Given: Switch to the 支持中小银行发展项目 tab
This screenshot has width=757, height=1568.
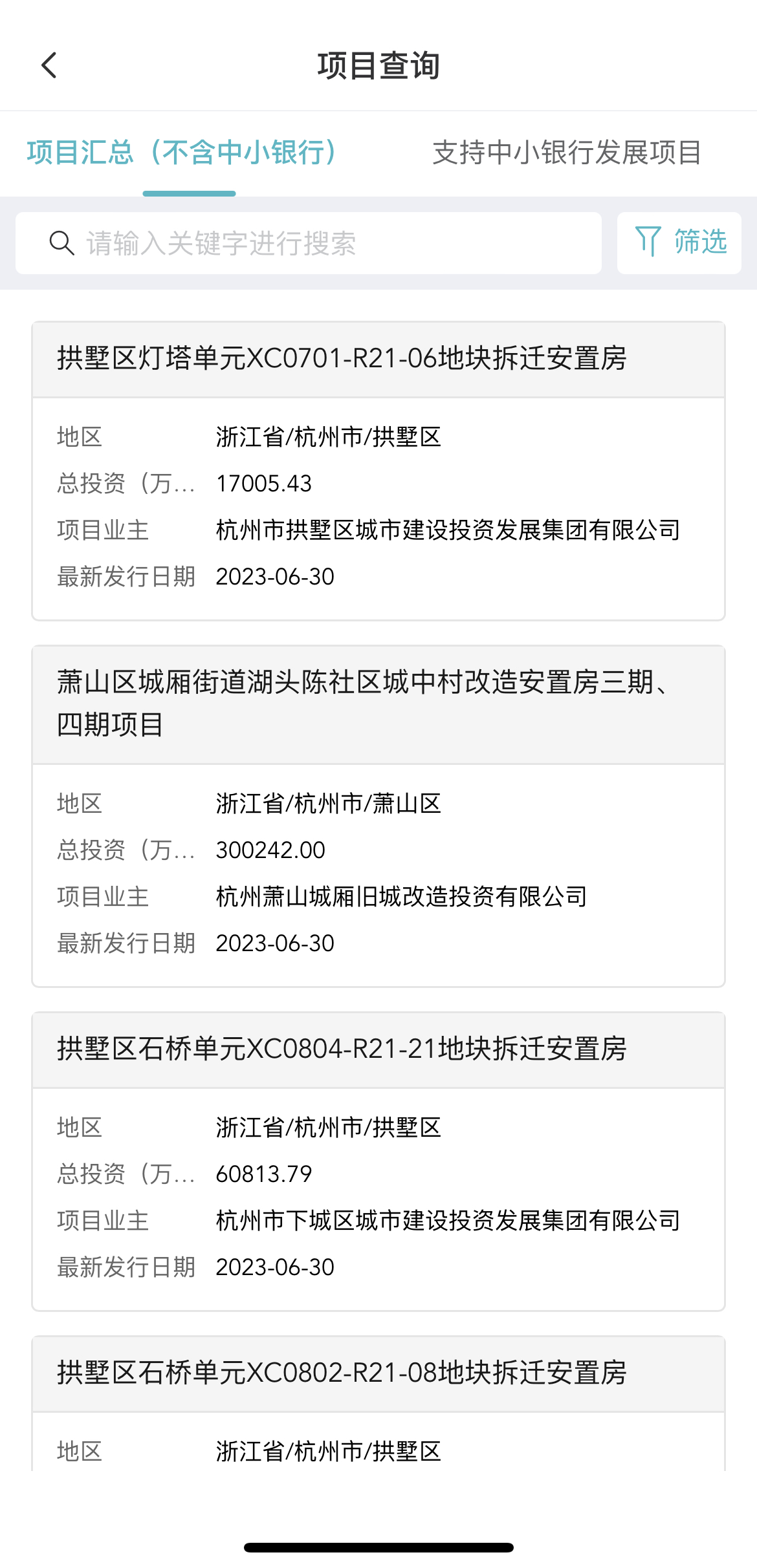Looking at the screenshot, I should point(567,153).
